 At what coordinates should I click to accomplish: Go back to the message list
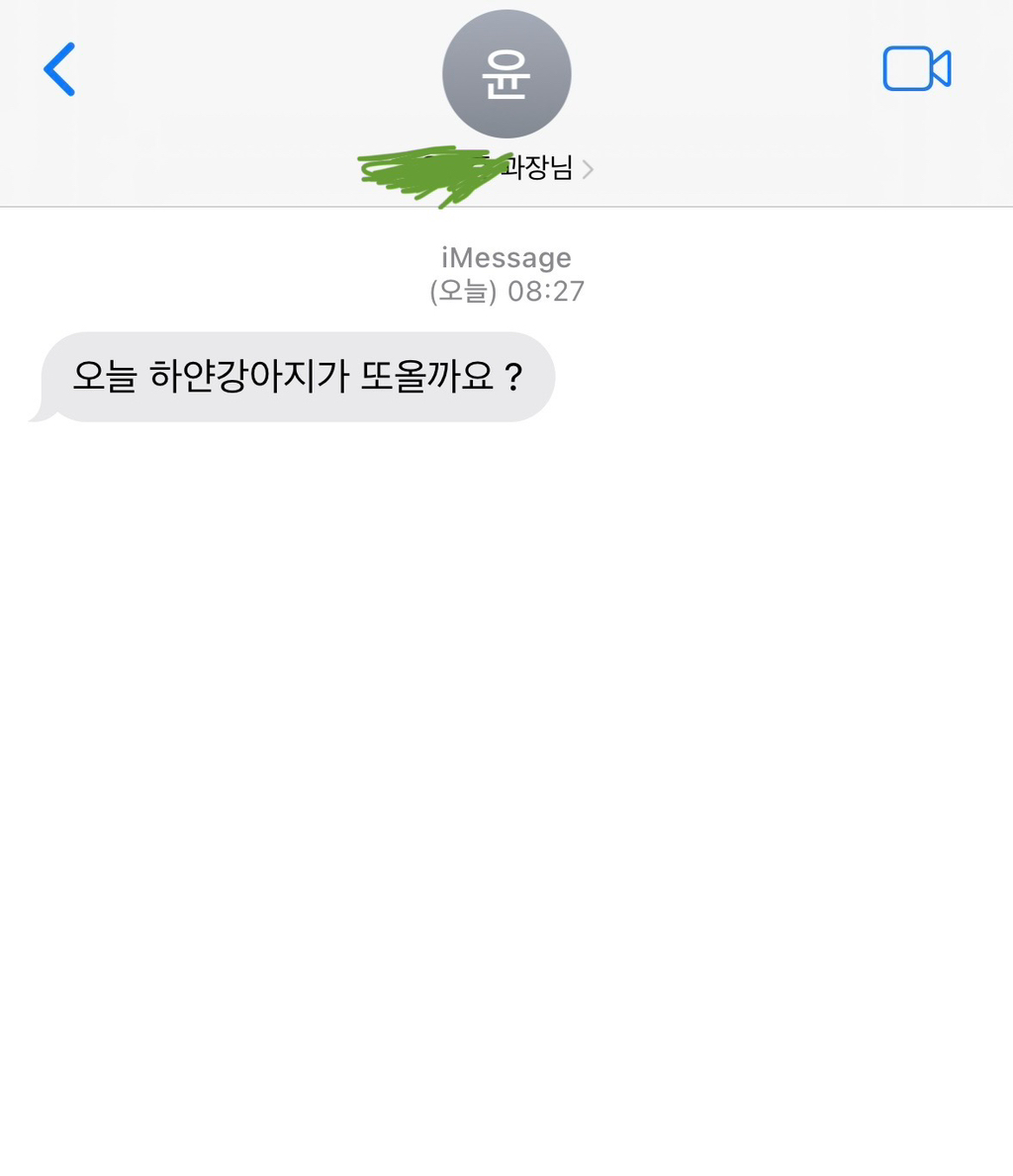[x=59, y=69]
